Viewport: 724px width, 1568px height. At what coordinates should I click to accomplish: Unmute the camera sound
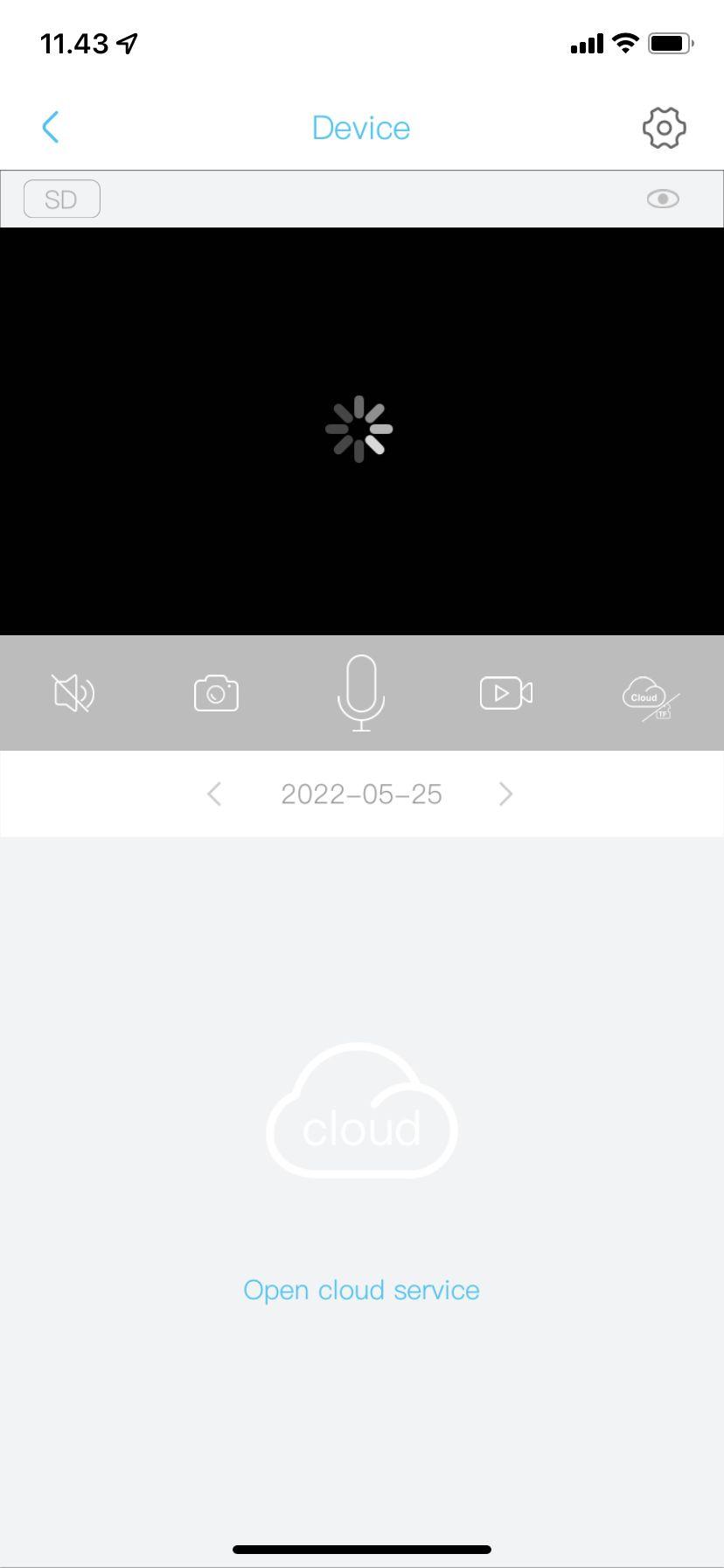coord(73,693)
